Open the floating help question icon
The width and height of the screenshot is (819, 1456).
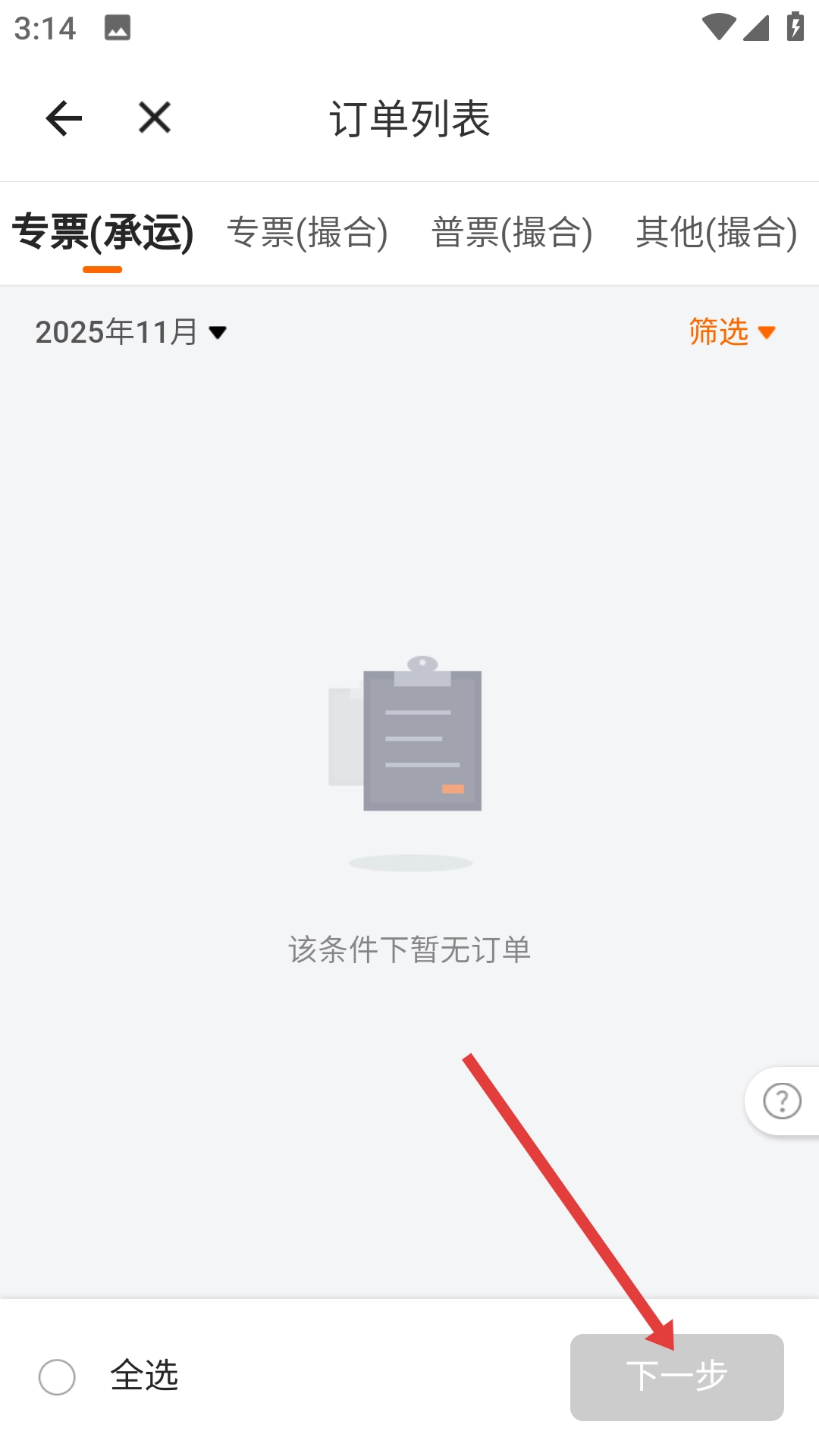point(782,1101)
